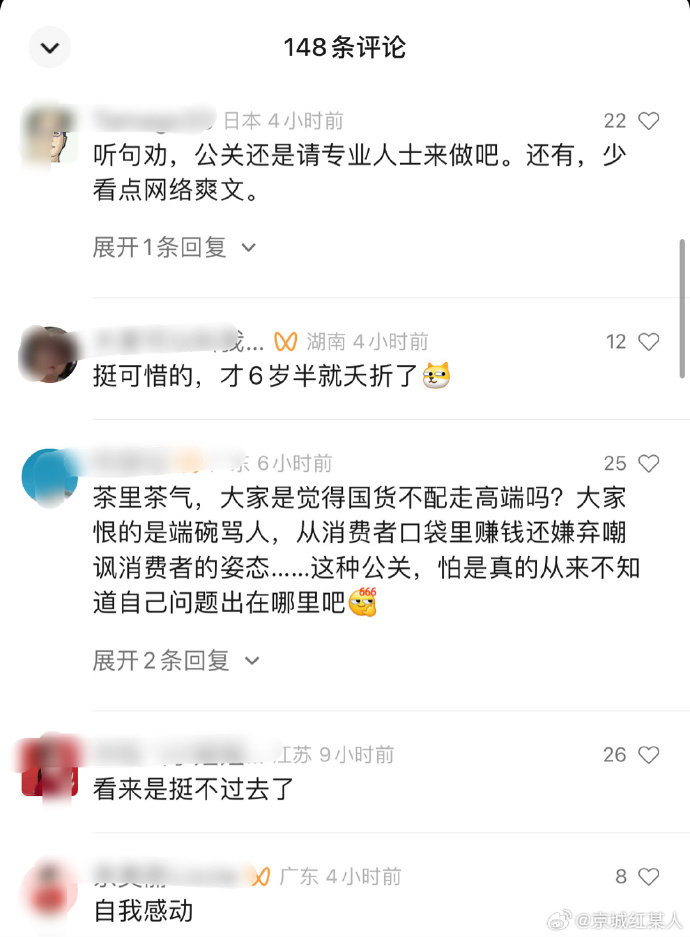Like the 看来是挺不过去了 comment
The width and height of the screenshot is (690, 937).
[x=648, y=755]
